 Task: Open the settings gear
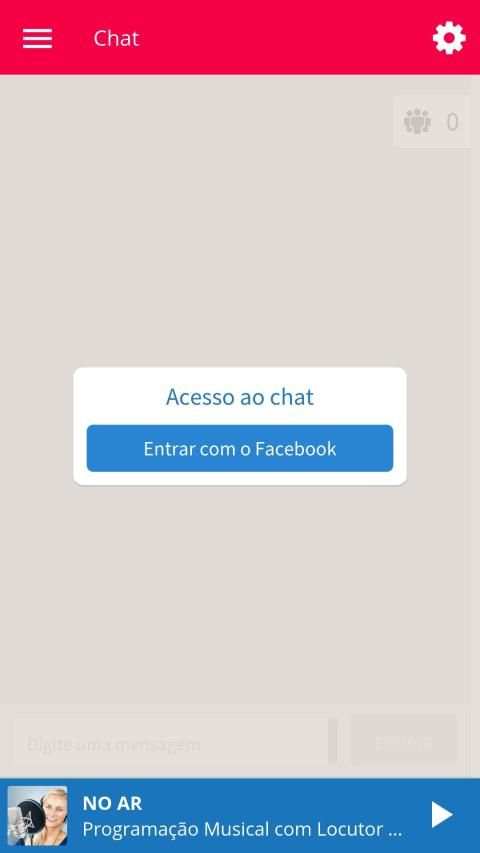449,38
